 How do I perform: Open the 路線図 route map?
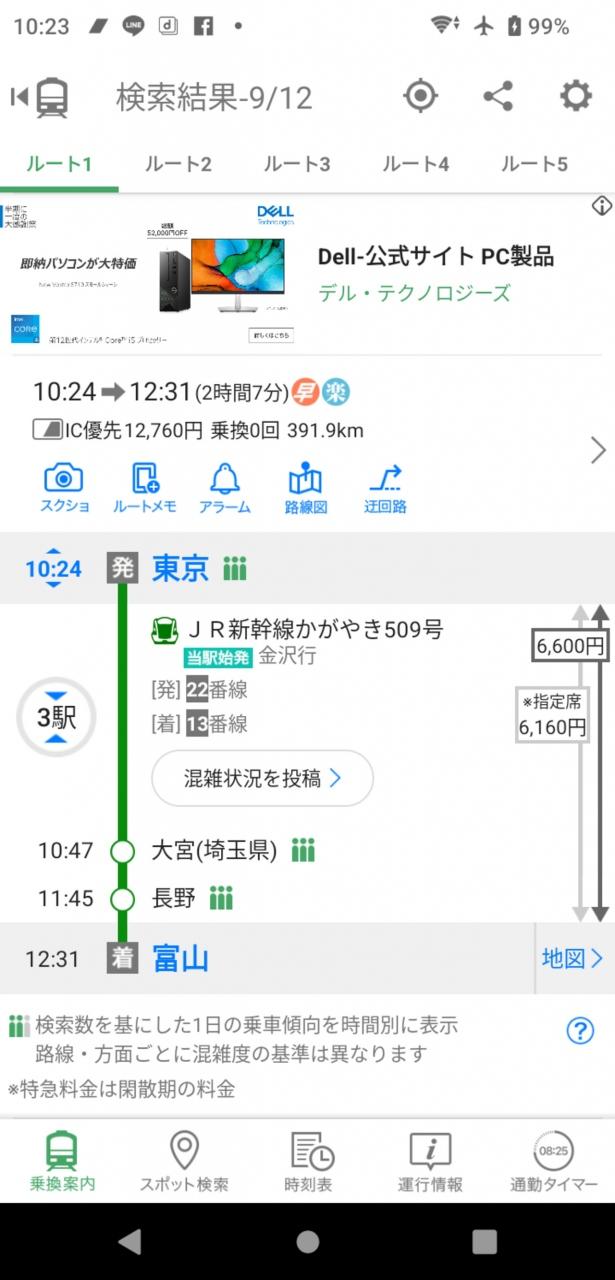[305, 488]
